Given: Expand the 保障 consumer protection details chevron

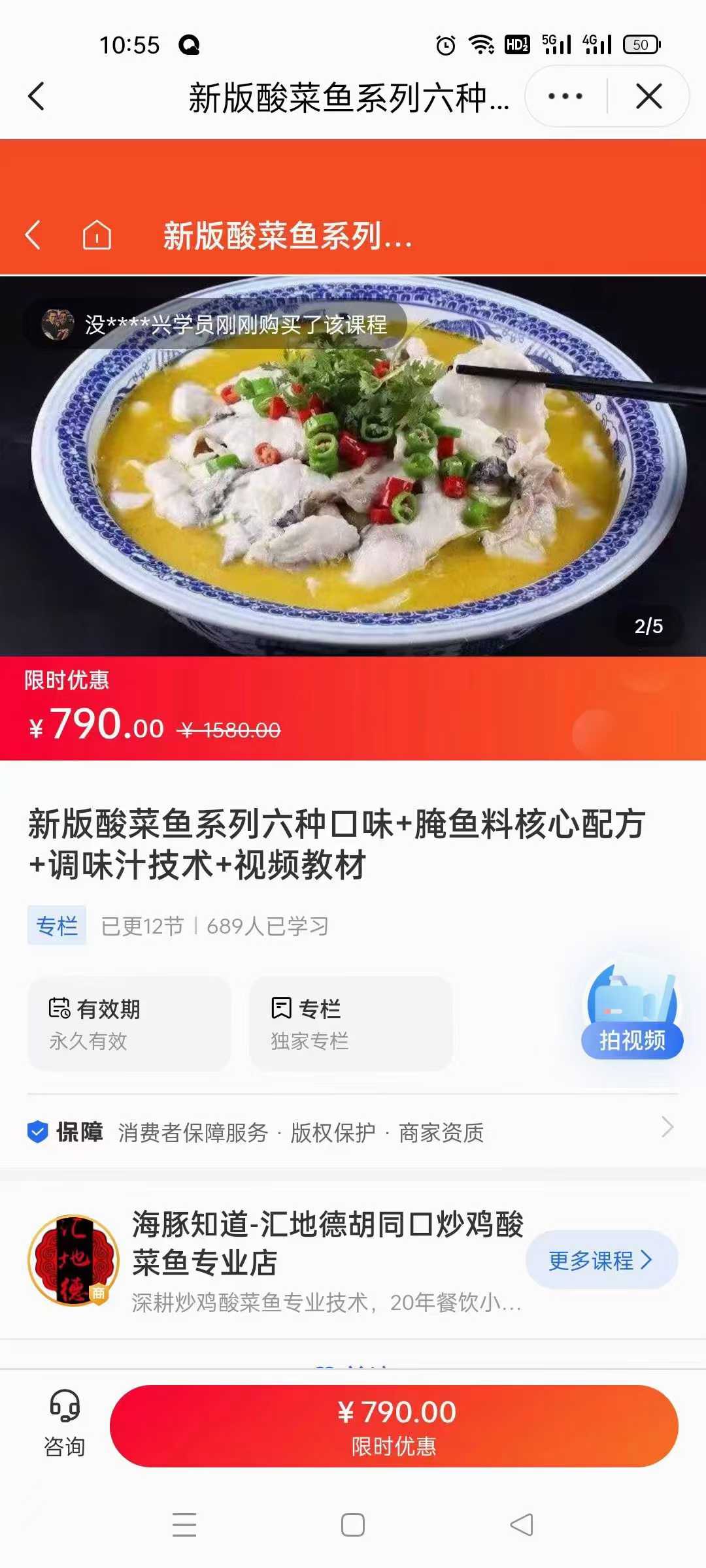Looking at the screenshot, I should click(667, 1126).
